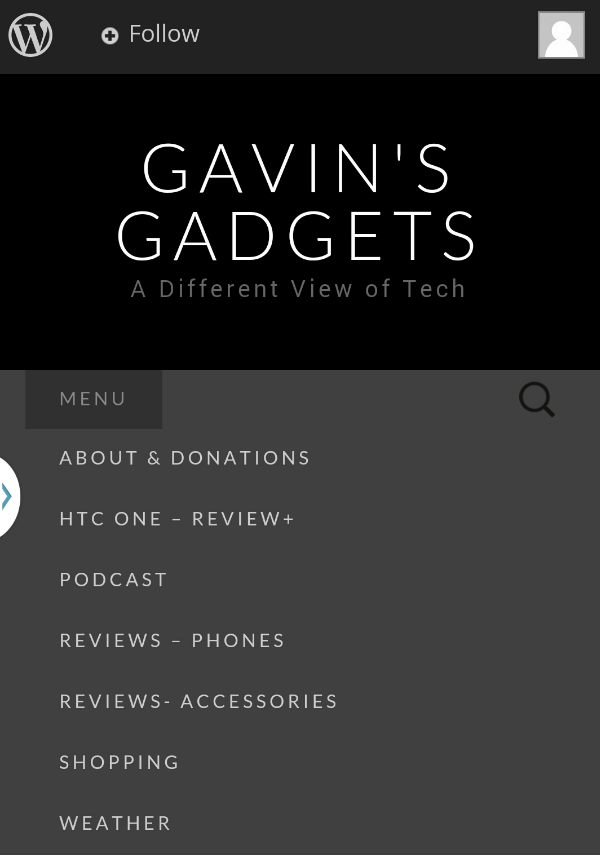Follow this blog
The image size is (600, 858).
[151, 34]
